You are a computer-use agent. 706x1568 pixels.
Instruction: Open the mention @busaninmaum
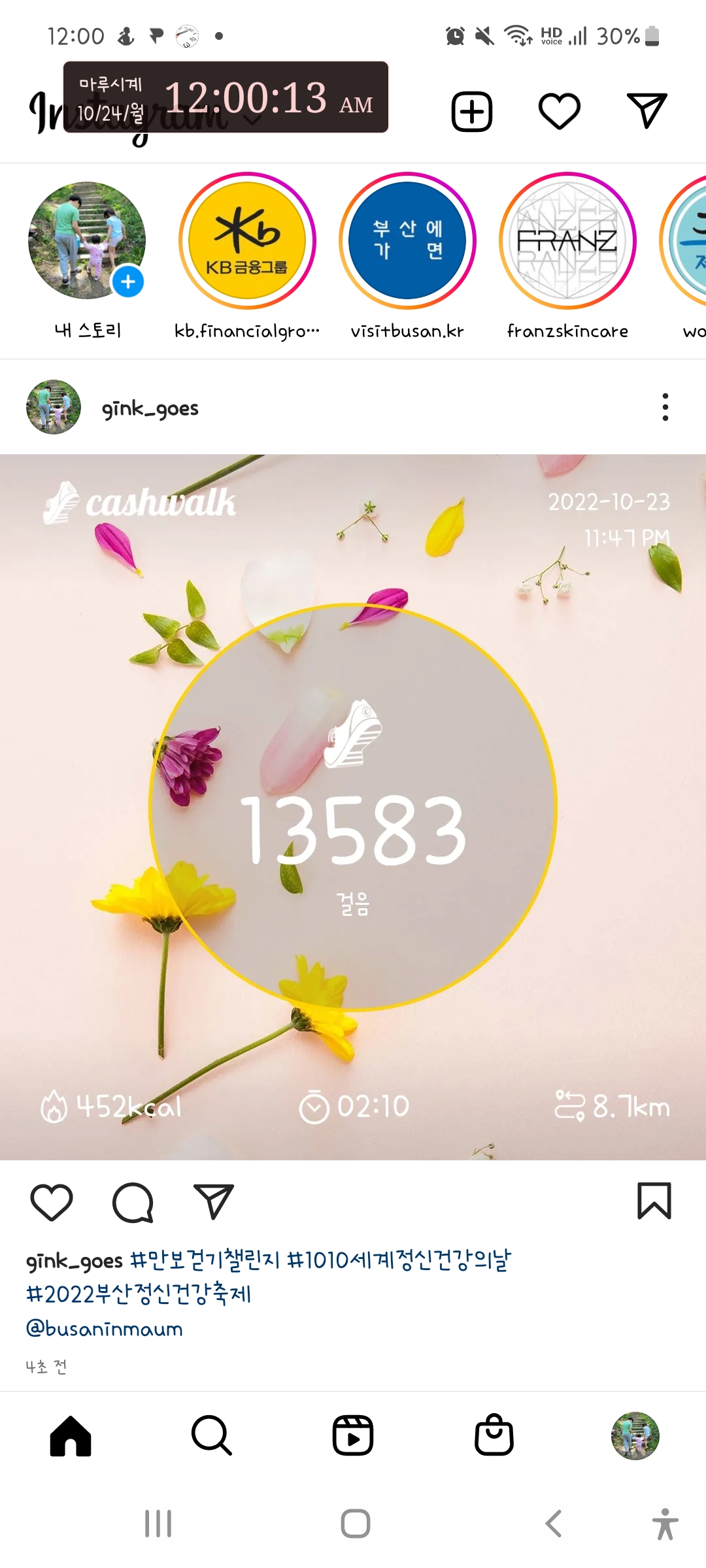(x=105, y=1328)
